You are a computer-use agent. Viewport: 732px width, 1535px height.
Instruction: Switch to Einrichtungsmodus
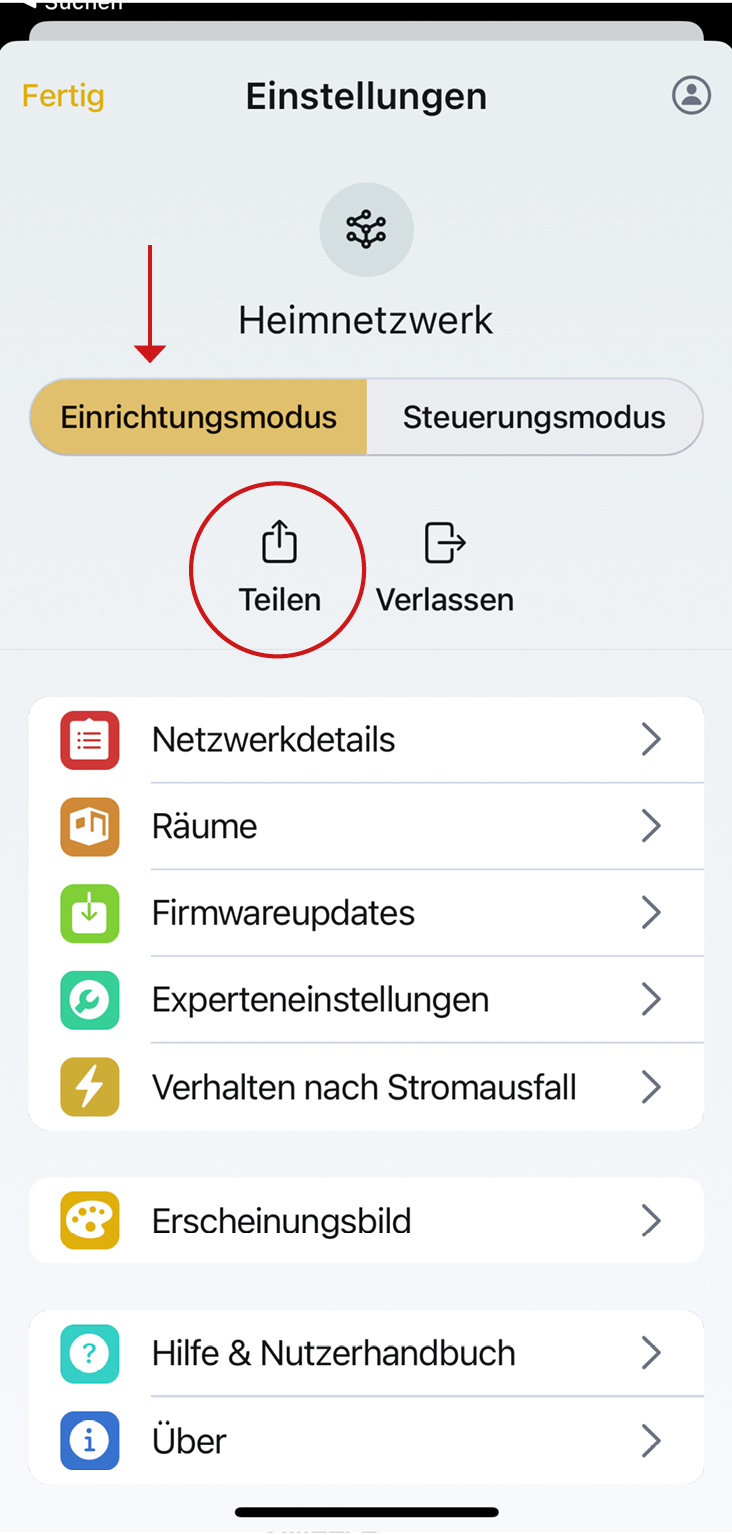[199, 417]
